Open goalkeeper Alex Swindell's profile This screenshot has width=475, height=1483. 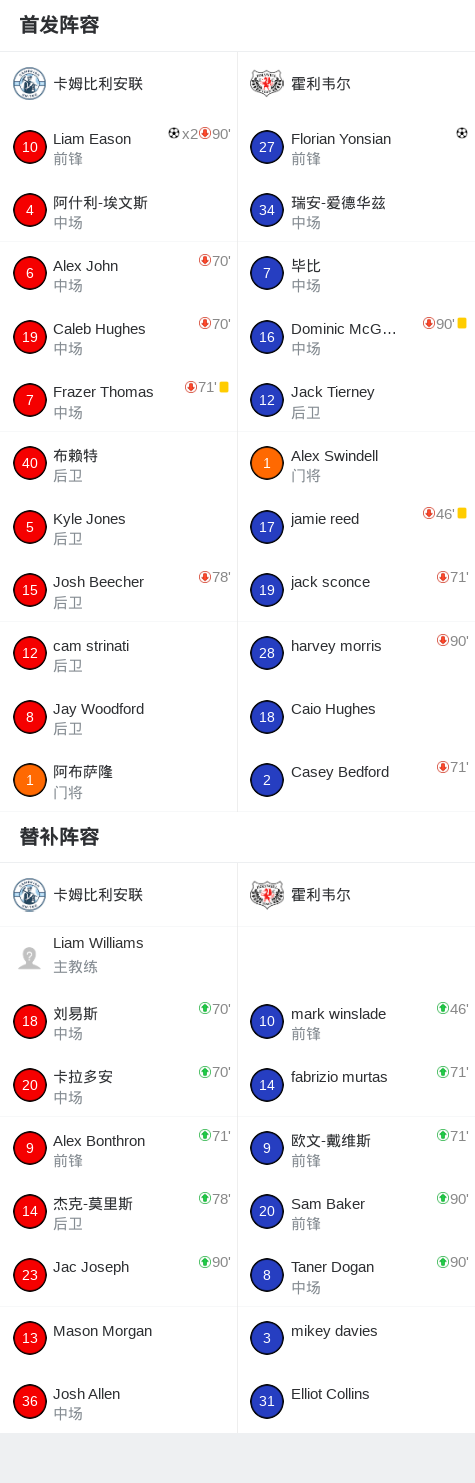pyautogui.click(x=356, y=464)
